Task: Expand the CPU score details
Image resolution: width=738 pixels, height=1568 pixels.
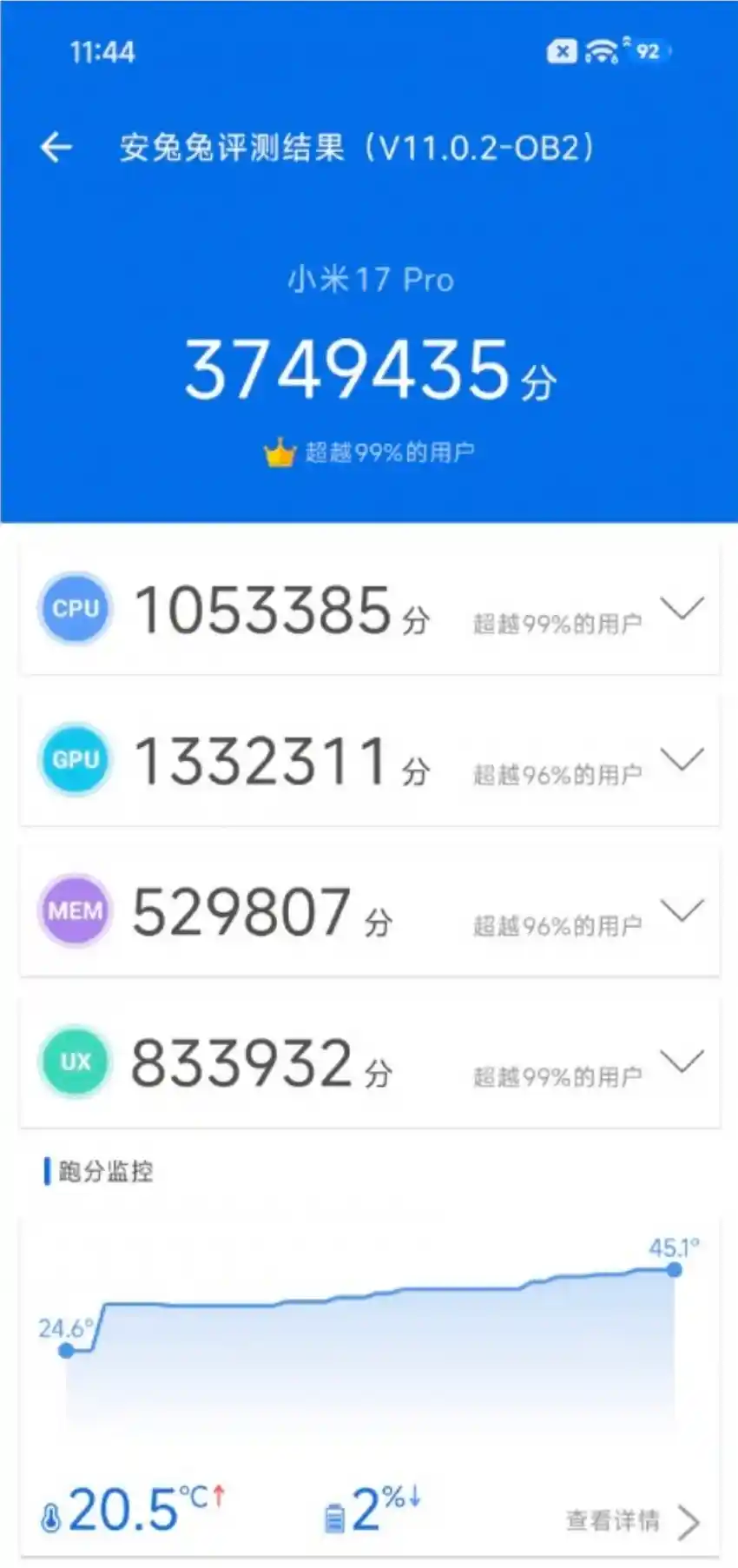Action: pyautogui.click(x=682, y=608)
